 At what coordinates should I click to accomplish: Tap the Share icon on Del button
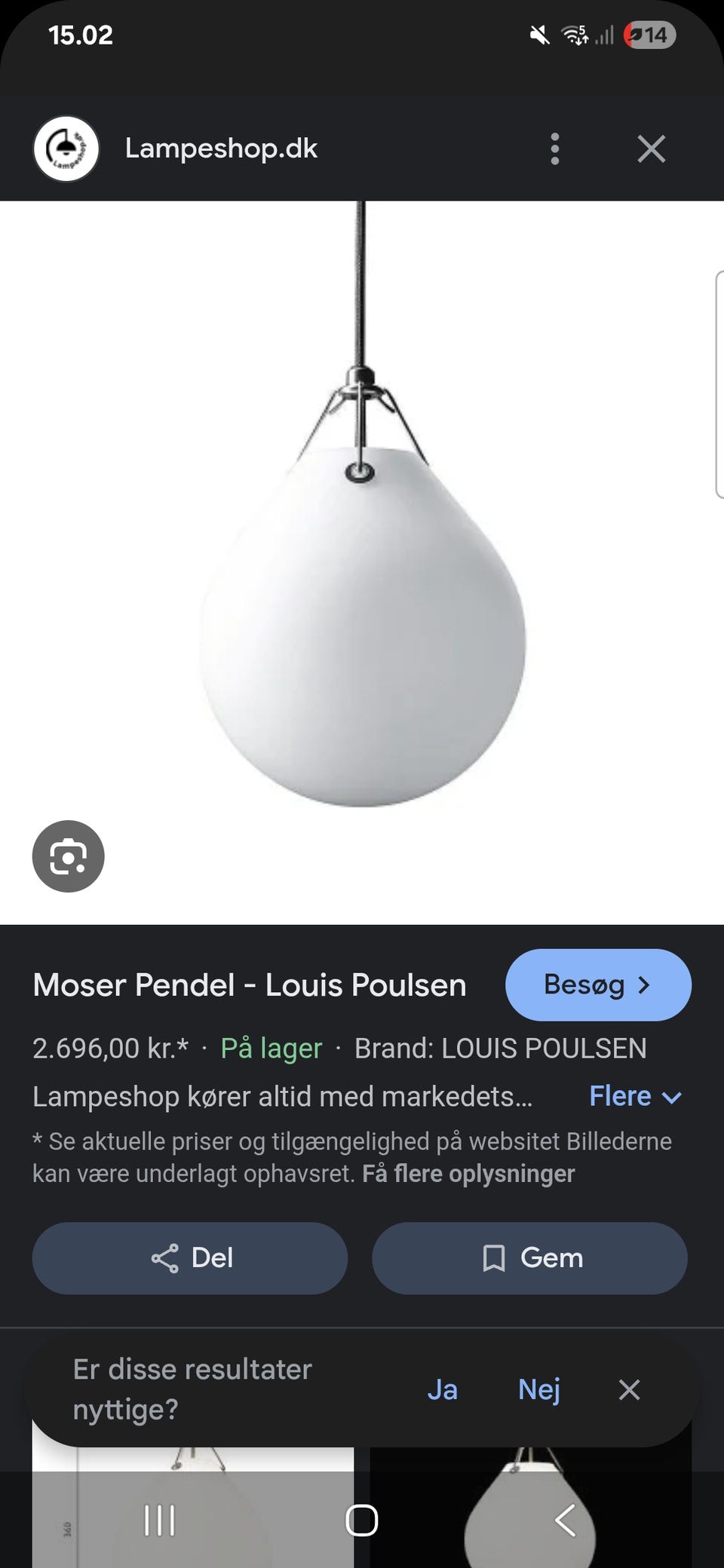[x=167, y=1257]
